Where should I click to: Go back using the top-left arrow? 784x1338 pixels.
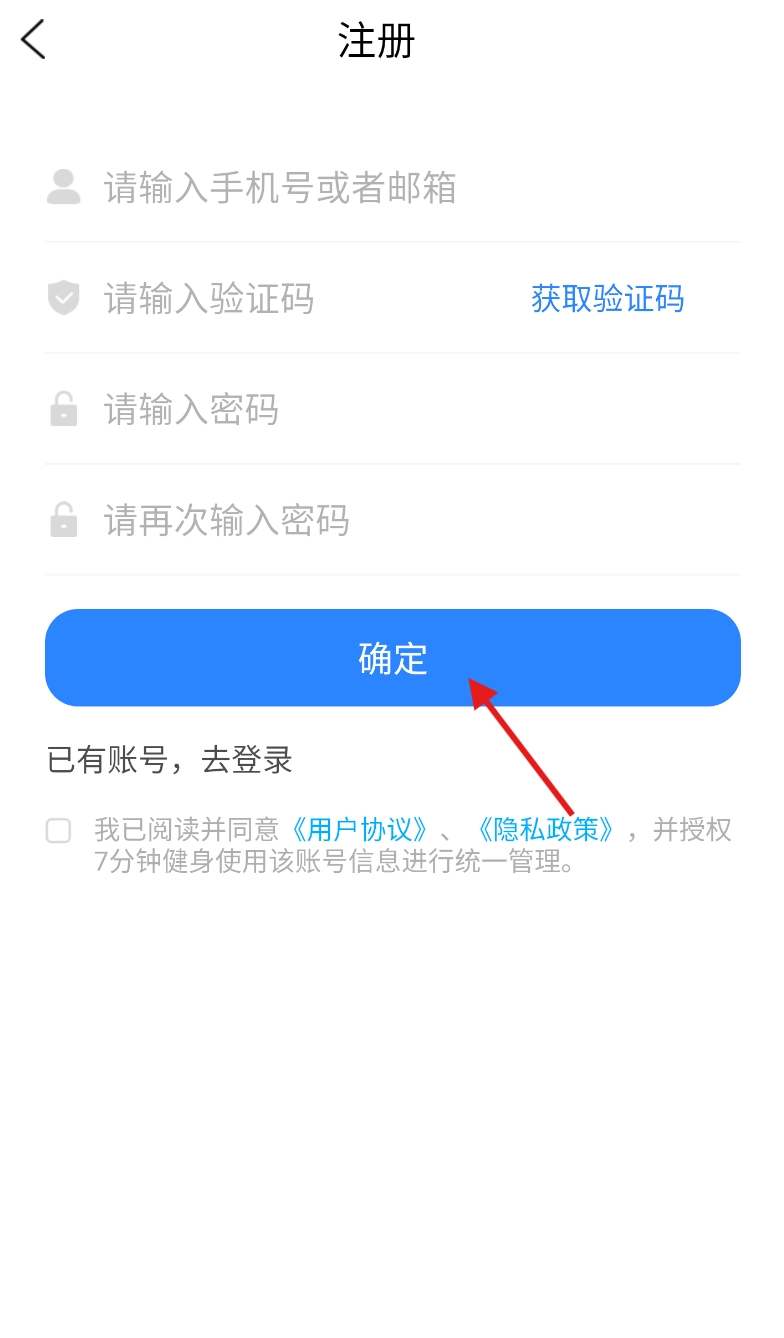(34, 41)
